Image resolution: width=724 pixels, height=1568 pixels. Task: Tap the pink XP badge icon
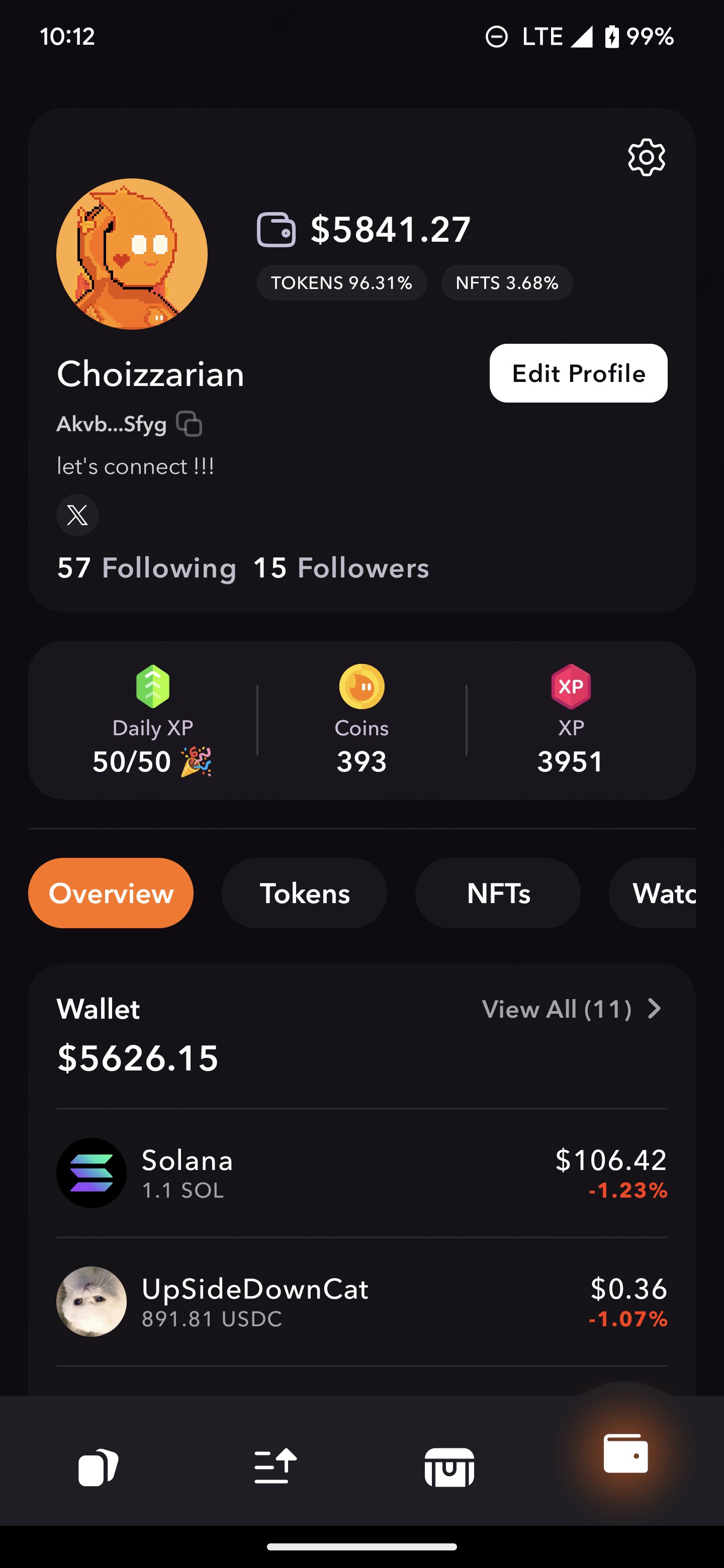(x=570, y=687)
